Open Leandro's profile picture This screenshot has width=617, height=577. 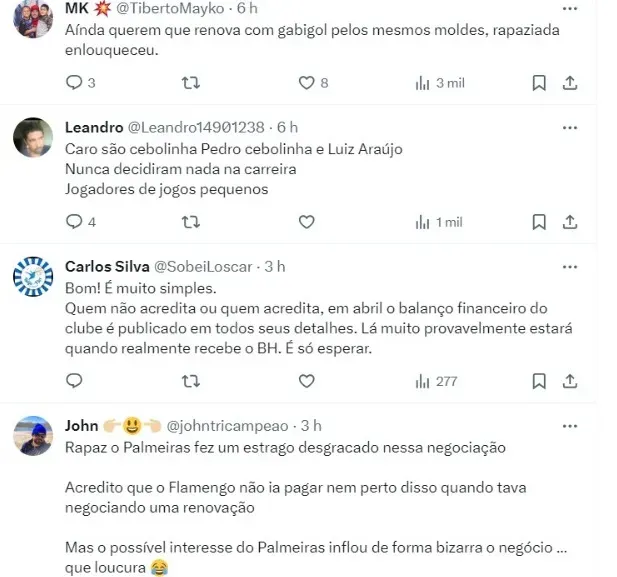pos(33,138)
